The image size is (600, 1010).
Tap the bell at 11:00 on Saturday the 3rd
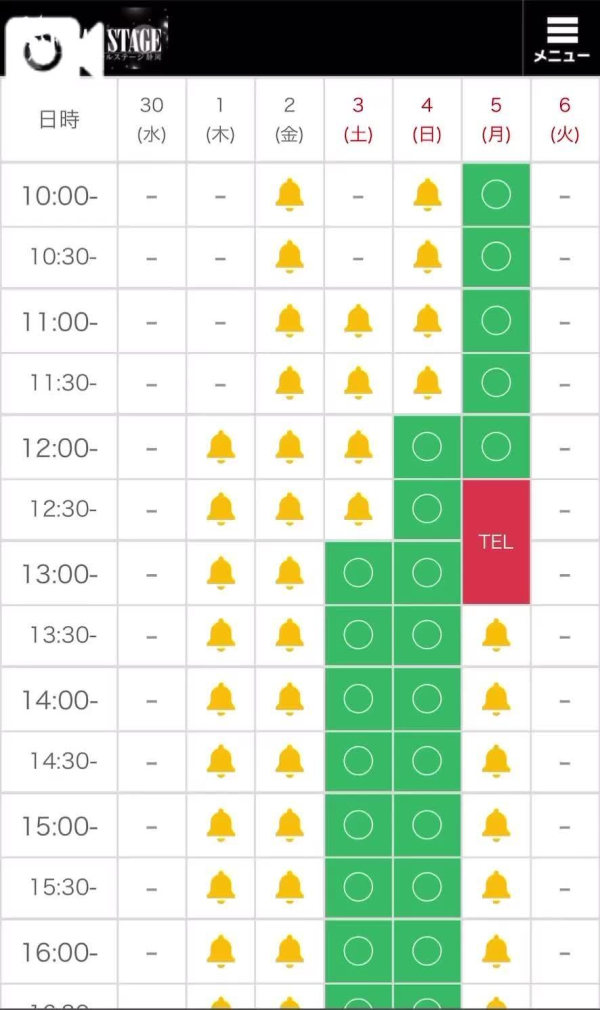[x=358, y=321]
